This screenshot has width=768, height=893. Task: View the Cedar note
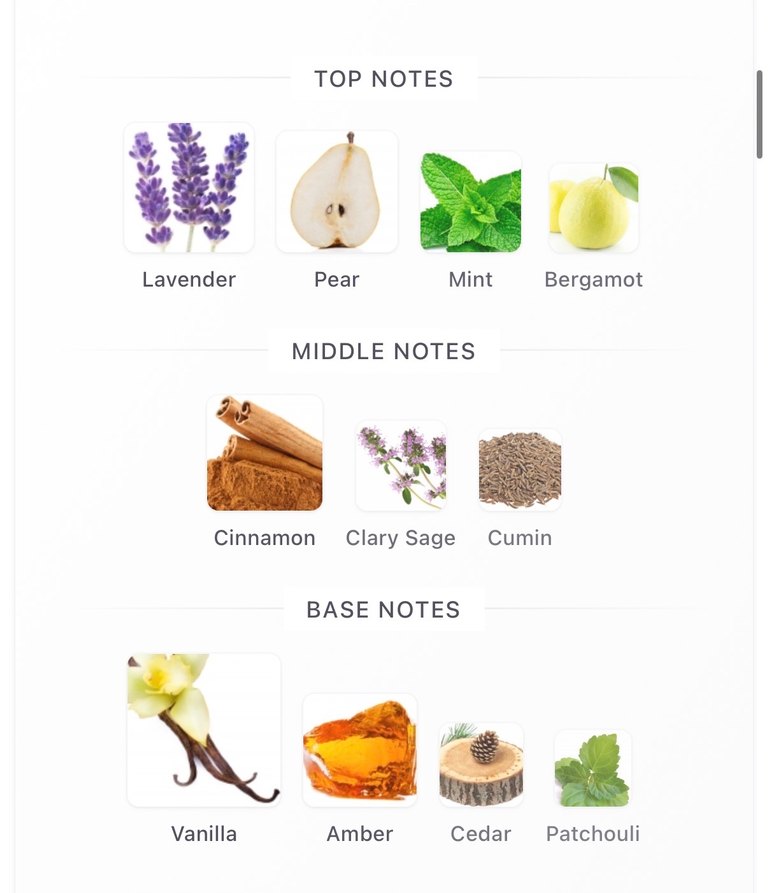coord(481,765)
